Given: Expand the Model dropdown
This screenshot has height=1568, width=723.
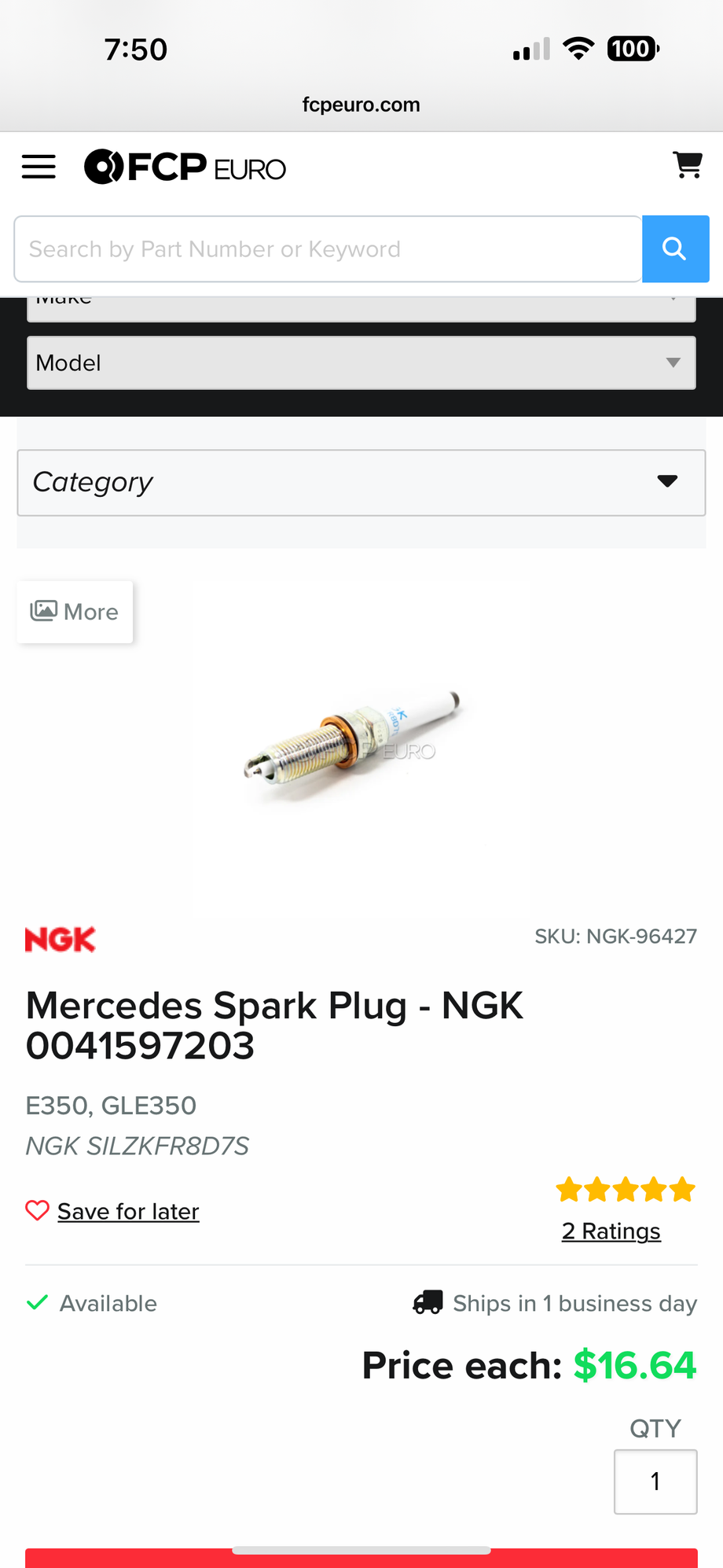Looking at the screenshot, I should [x=361, y=363].
